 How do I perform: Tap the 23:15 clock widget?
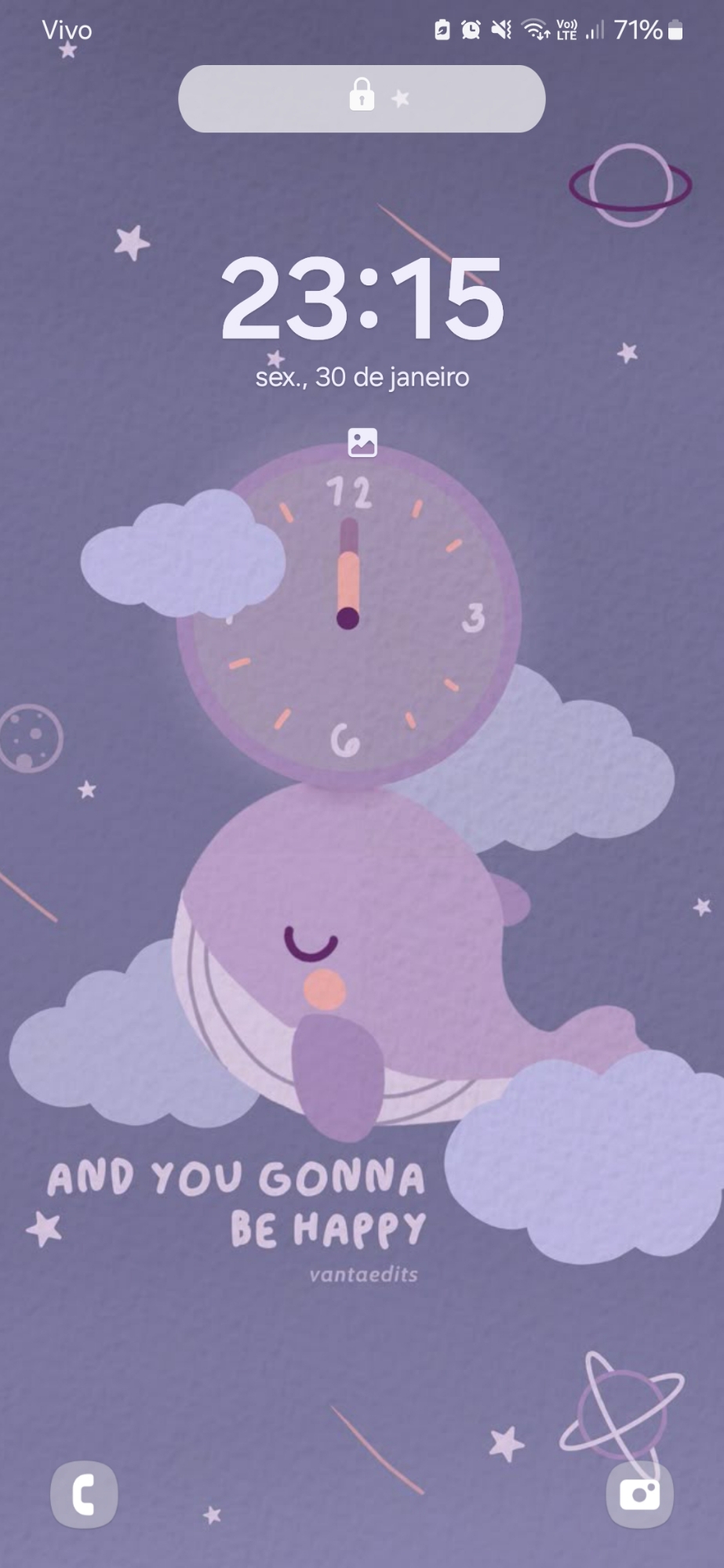pyautogui.click(x=362, y=298)
